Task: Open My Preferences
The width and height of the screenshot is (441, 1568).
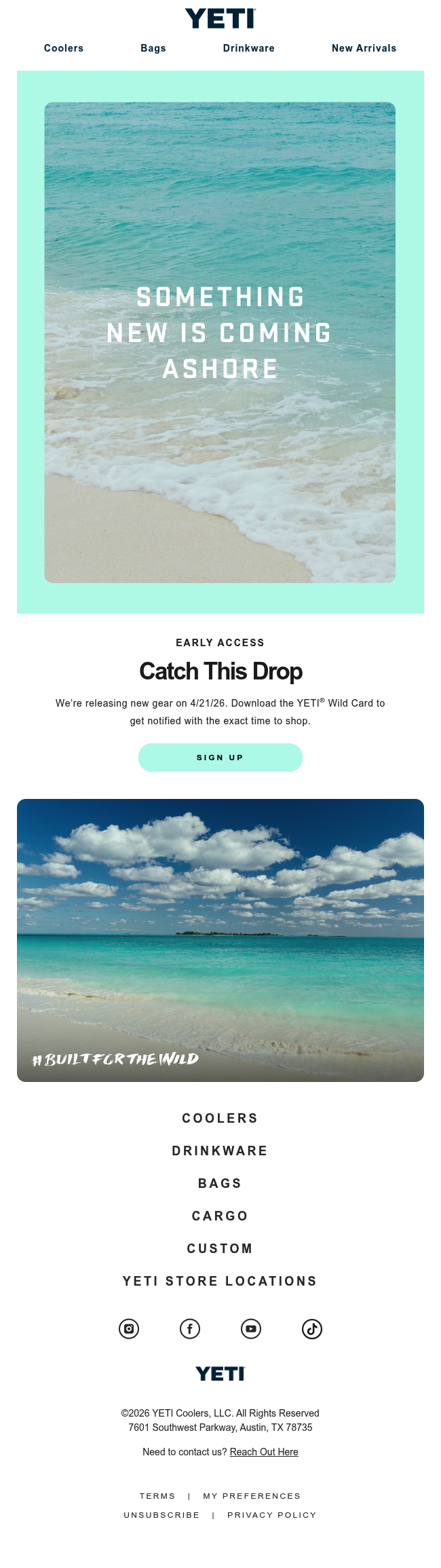Action: (252, 1496)
